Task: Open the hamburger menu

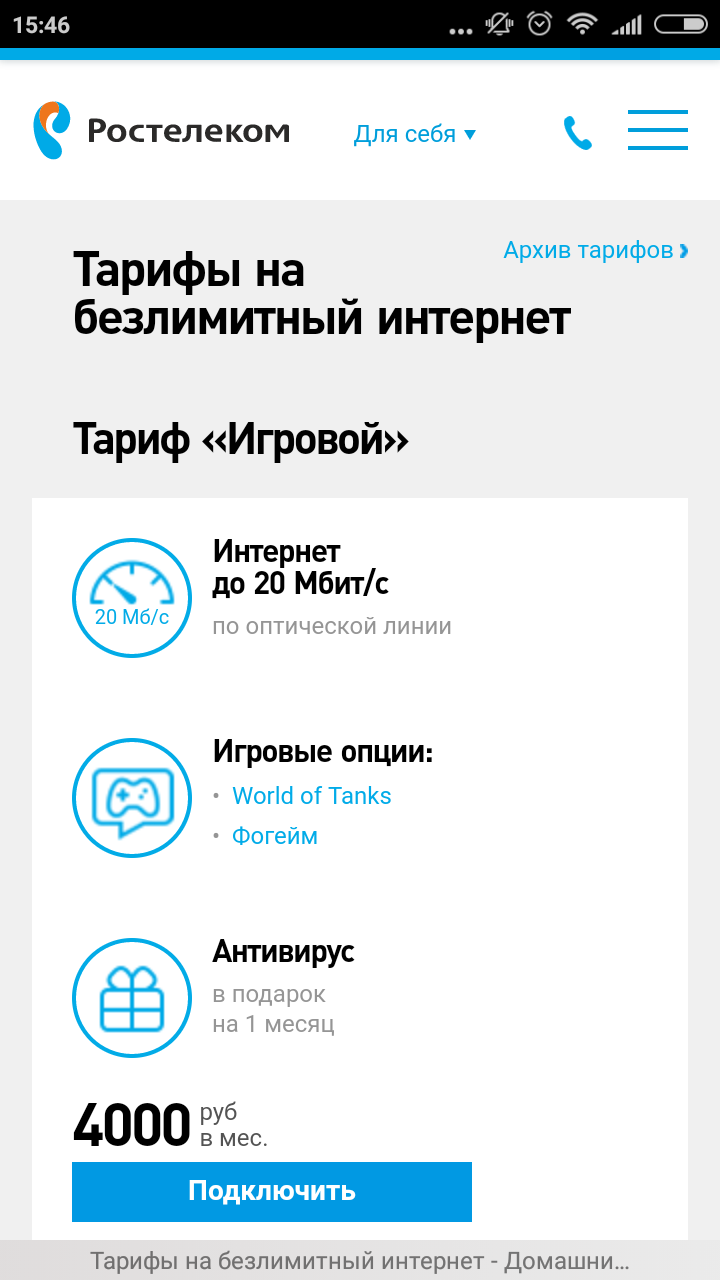Action: coord(657,130)
